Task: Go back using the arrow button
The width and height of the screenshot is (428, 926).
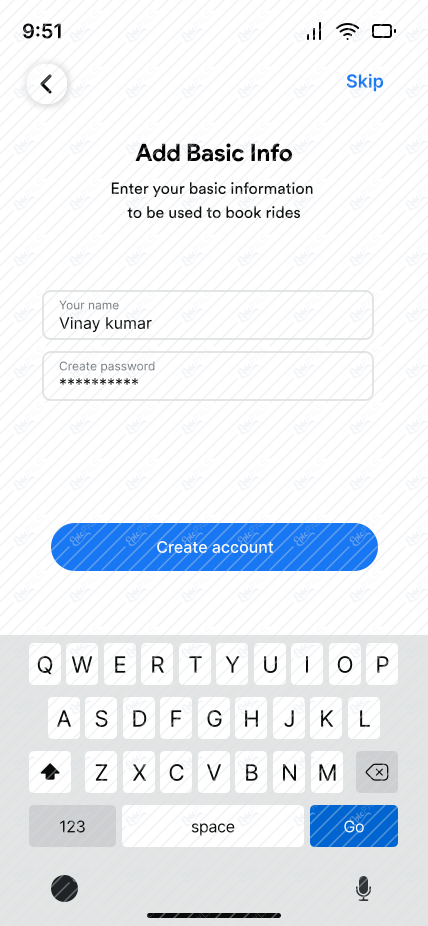Action: pos(47,84)
